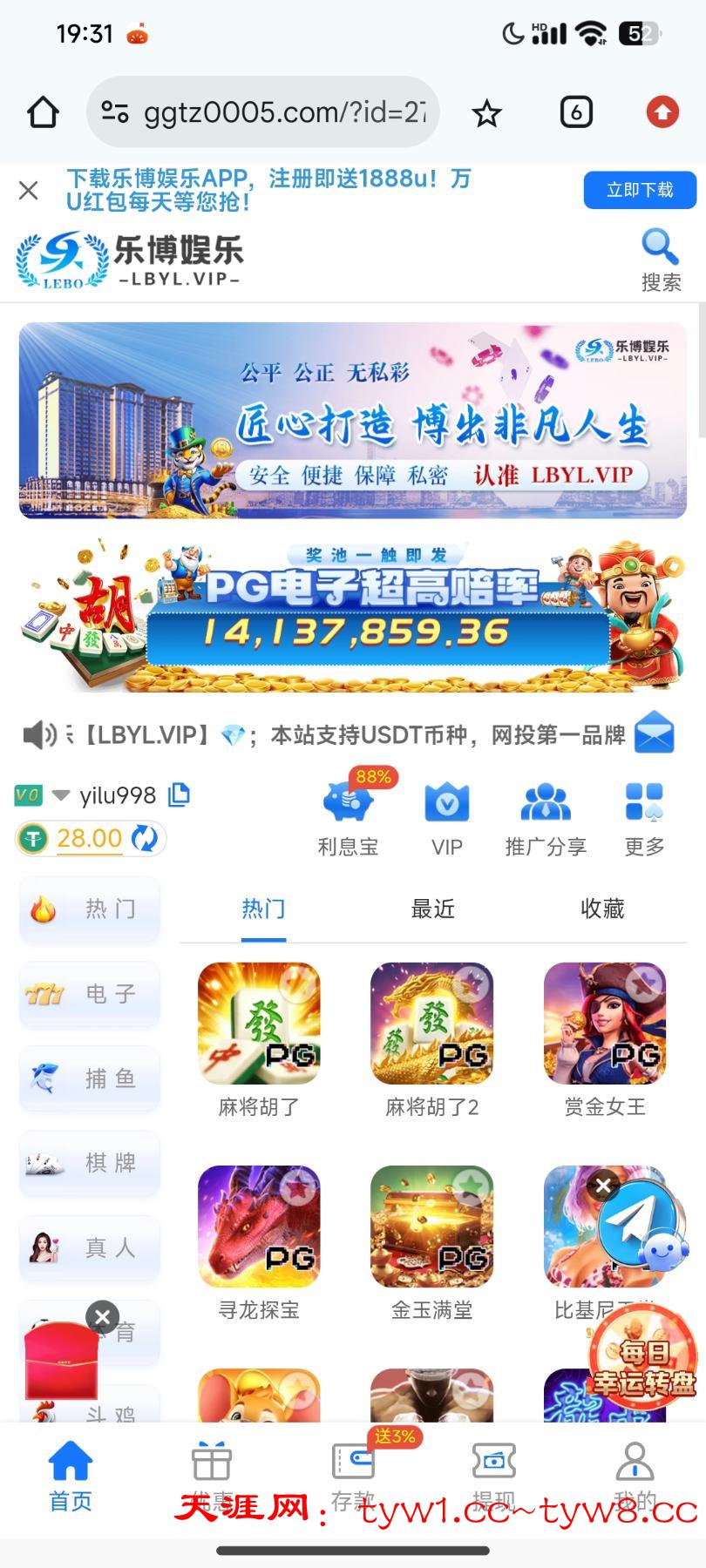Screen dimensions: 706x1568
Task: Open the browser tab switcher
Action: (x=575, y=112)
